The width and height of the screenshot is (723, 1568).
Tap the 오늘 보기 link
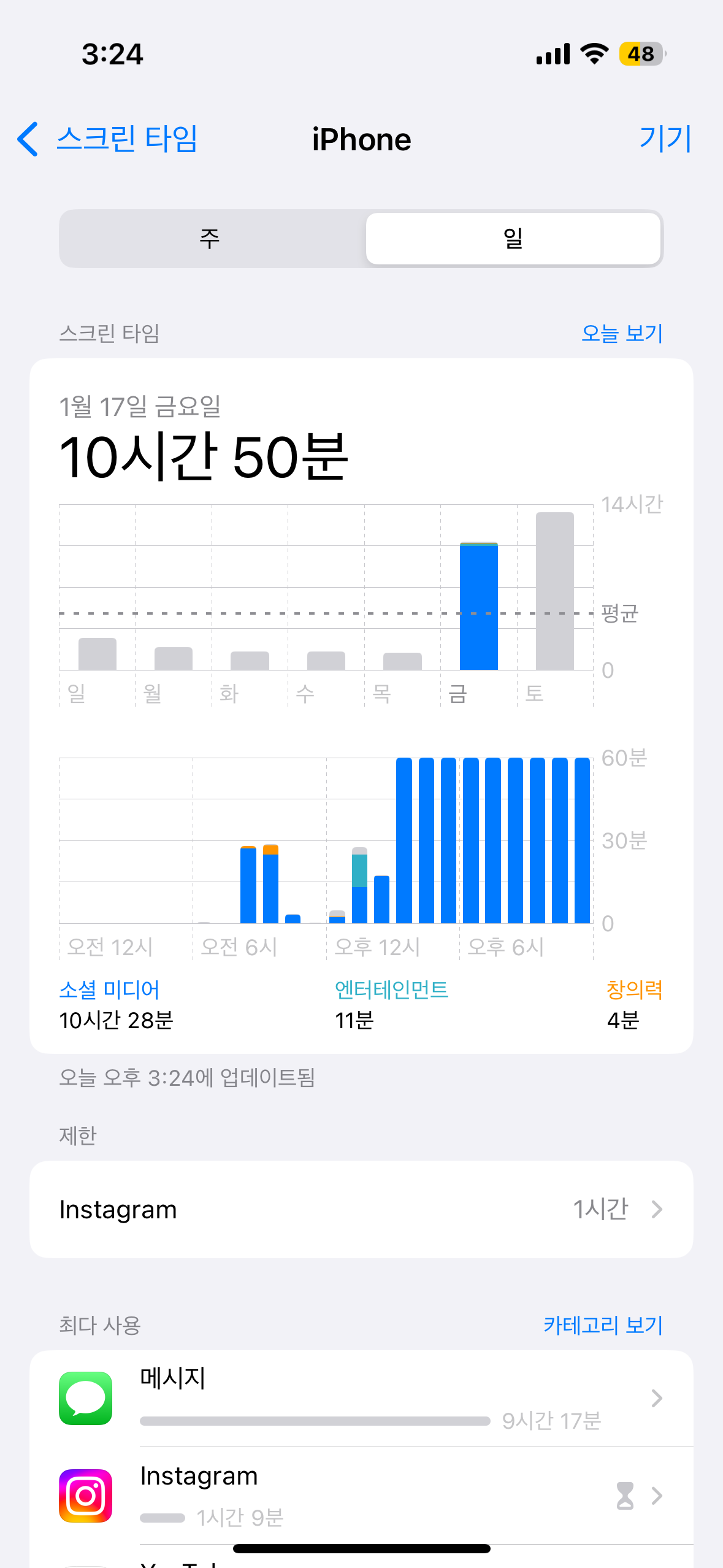621,333
